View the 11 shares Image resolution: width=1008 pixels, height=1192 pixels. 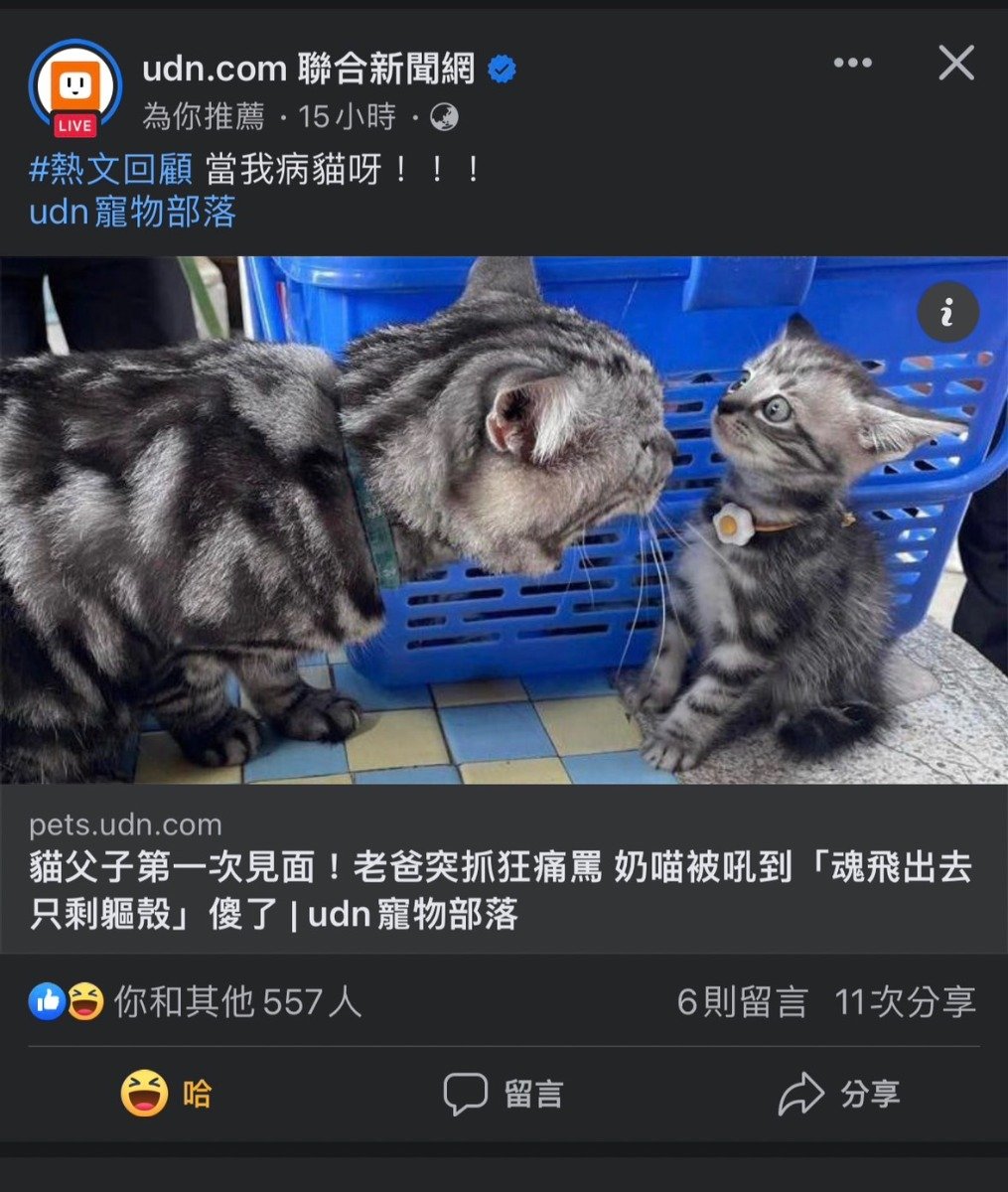point(905,1002)
